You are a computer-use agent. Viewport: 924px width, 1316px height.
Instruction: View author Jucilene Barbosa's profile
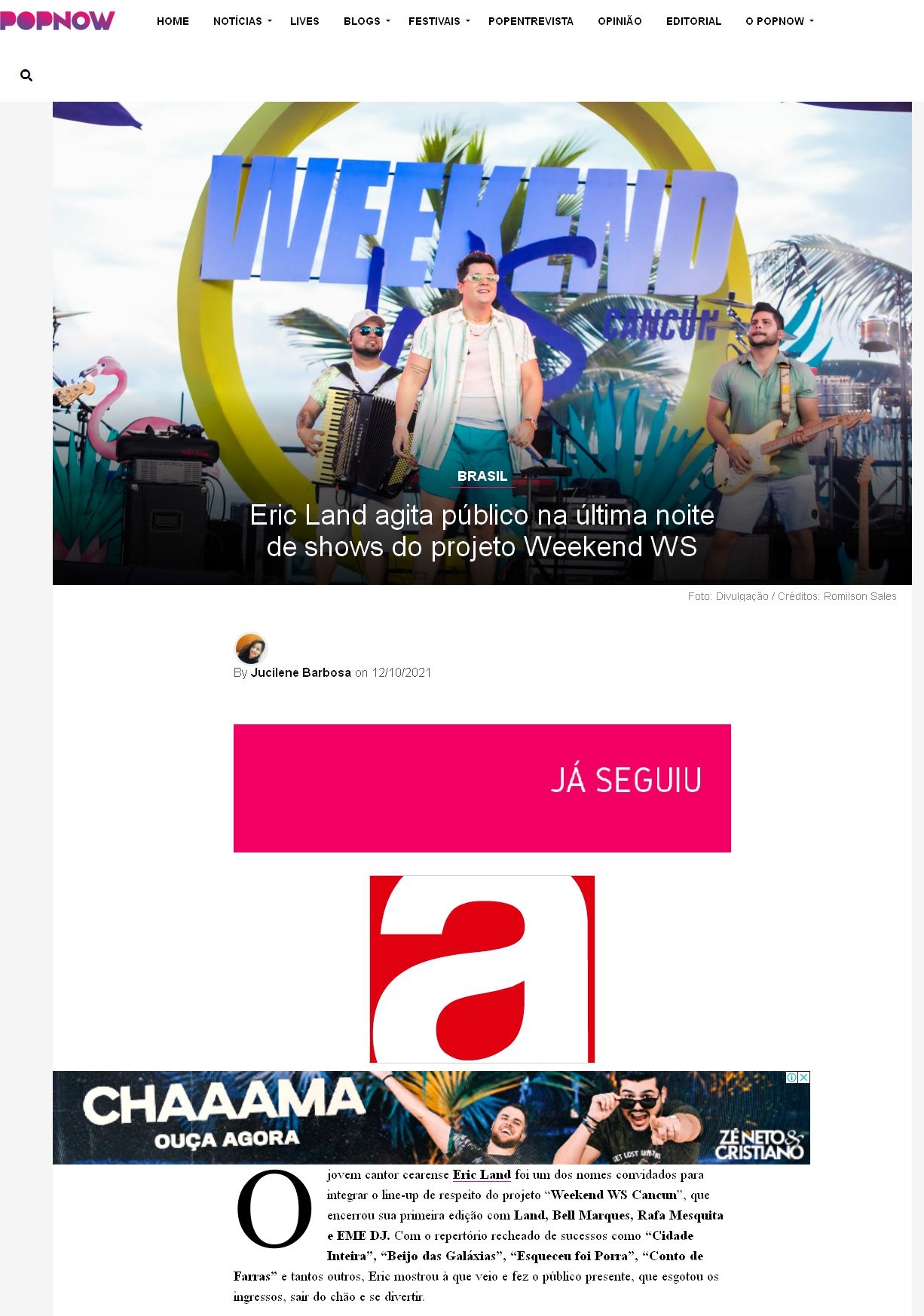pyautogui.click(x=301, y=672)
